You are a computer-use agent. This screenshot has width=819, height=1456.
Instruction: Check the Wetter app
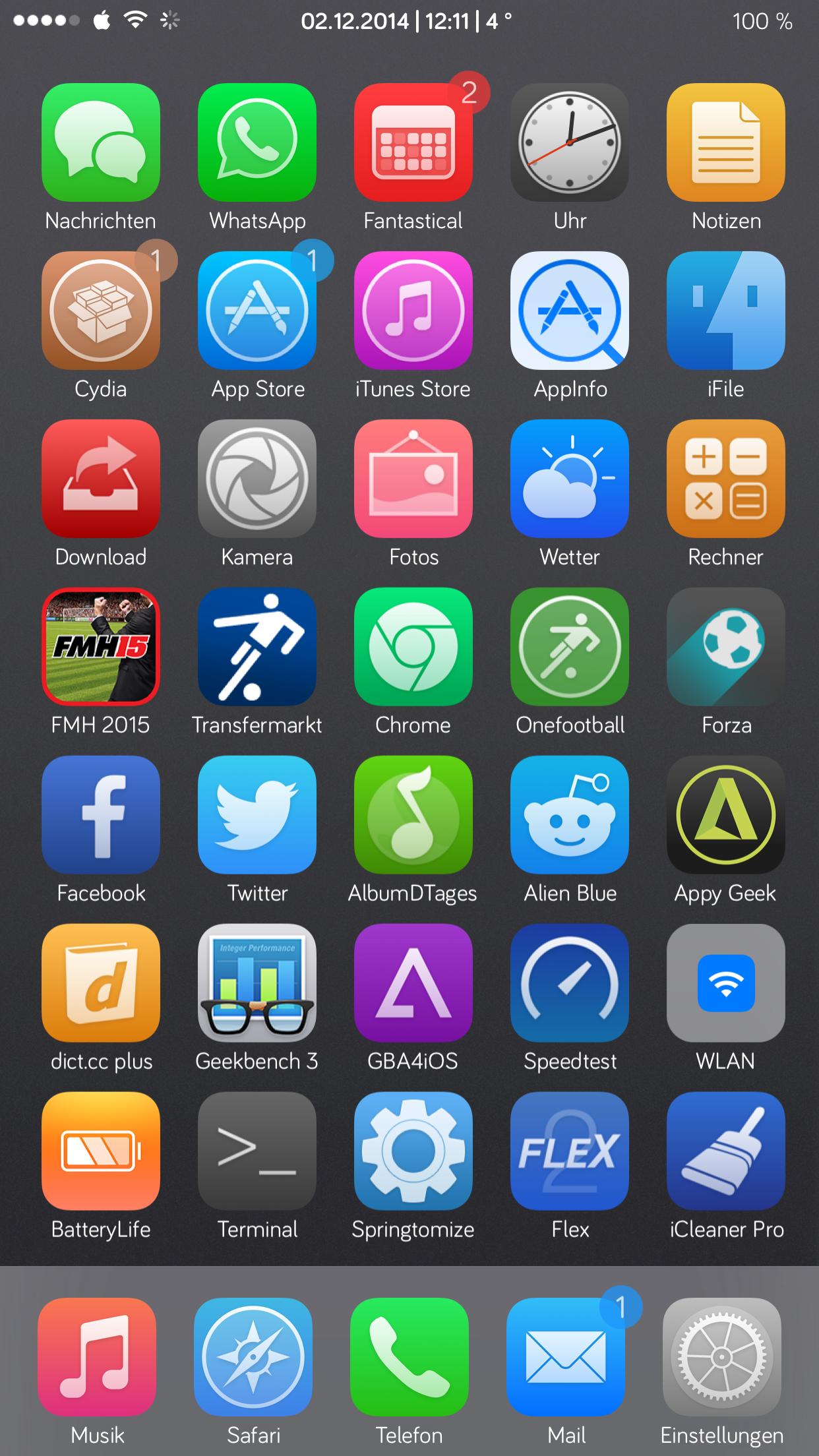[570, 478]
